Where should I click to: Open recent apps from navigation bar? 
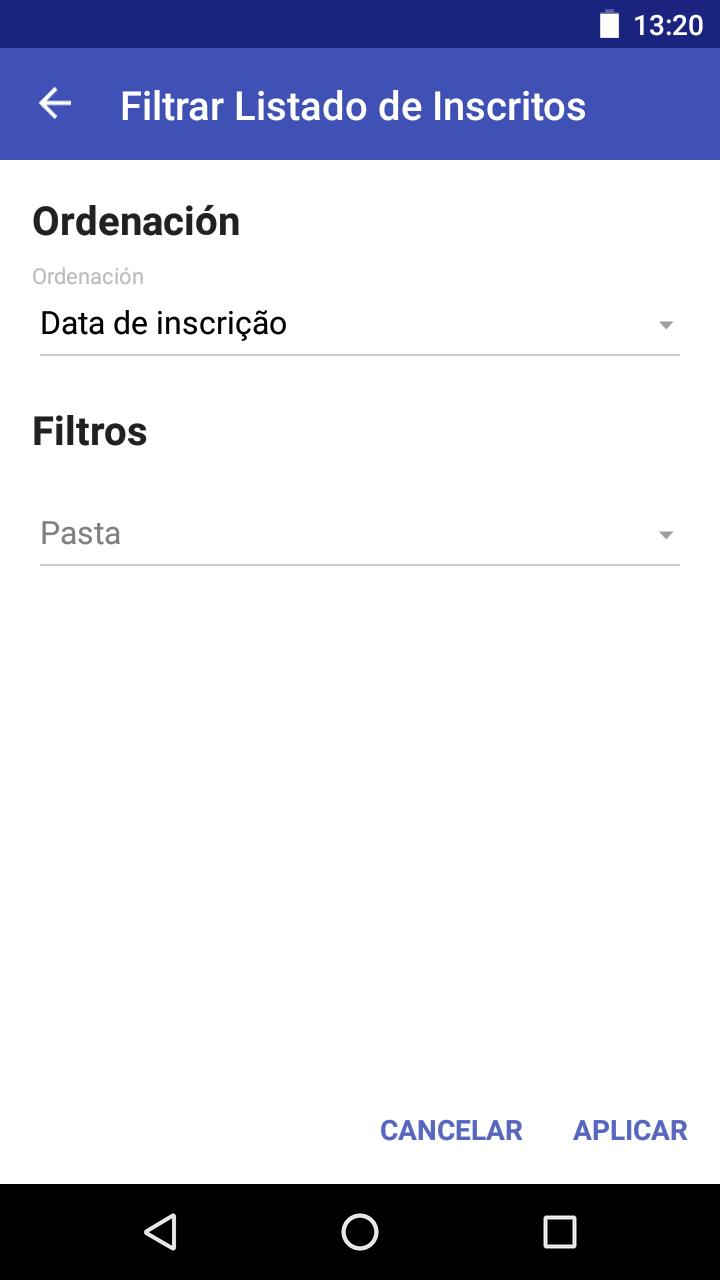560,1232
